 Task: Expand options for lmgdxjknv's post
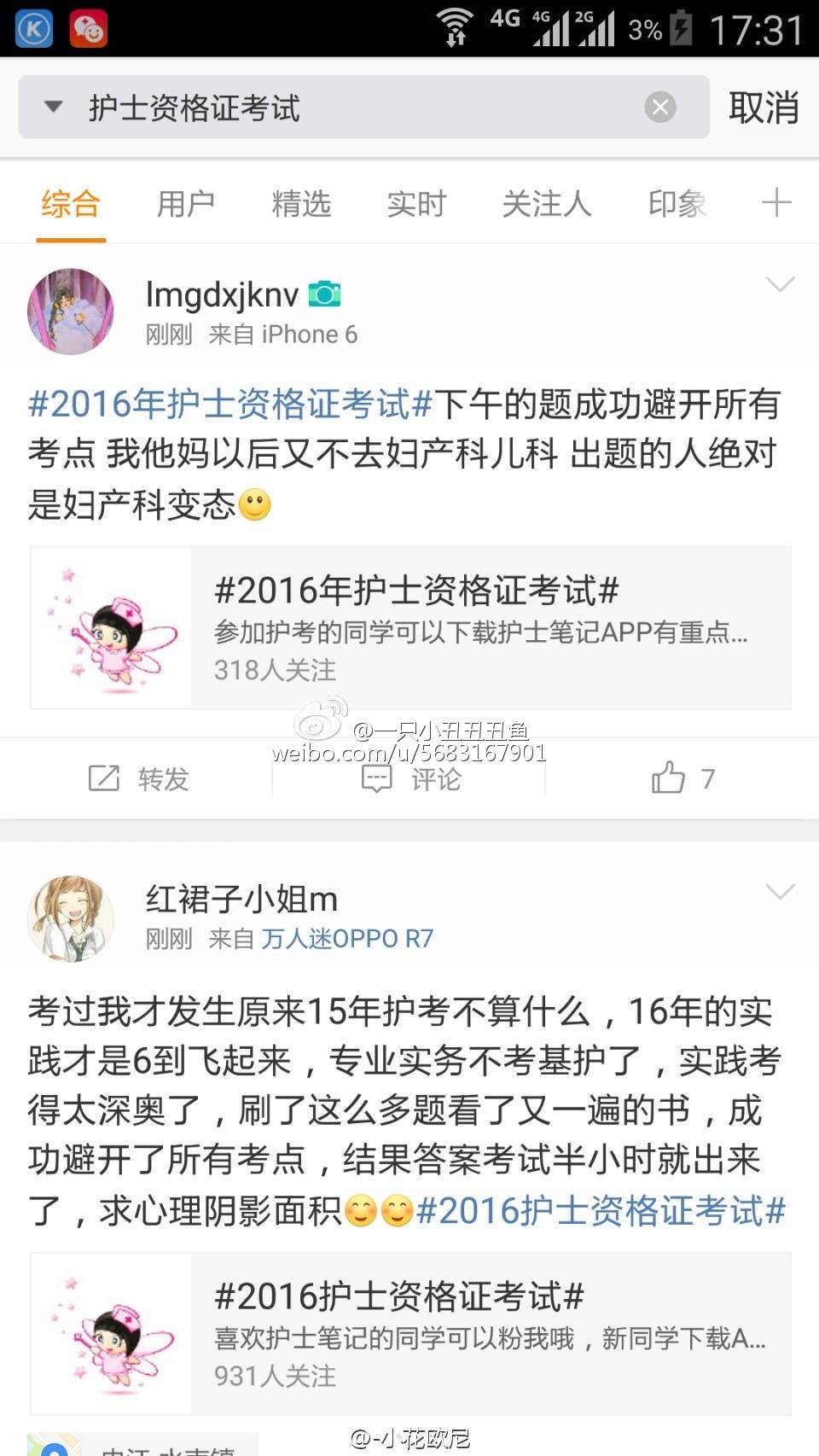(x=780, y=285)
